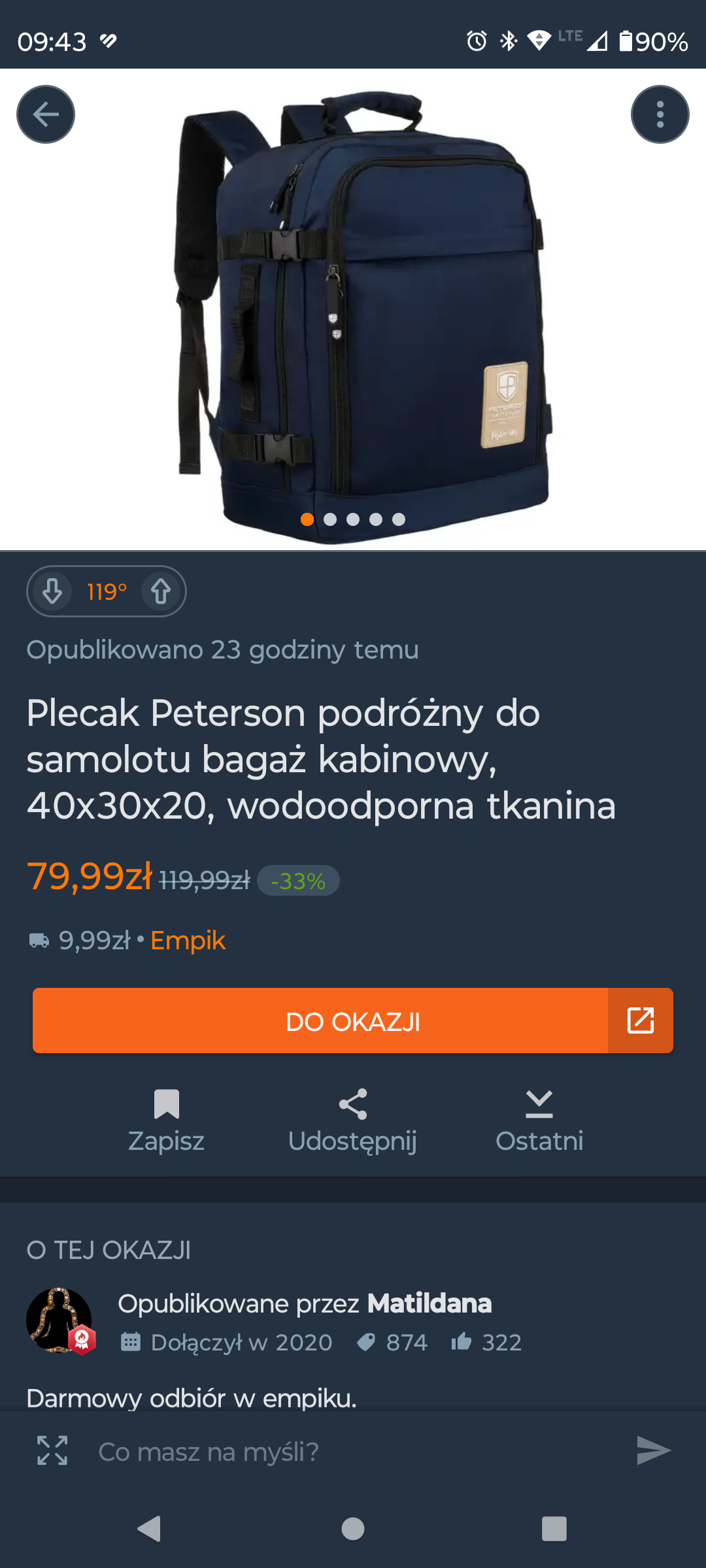
Task: Go back using the top arrow
Action: click(x=46, y=114)
